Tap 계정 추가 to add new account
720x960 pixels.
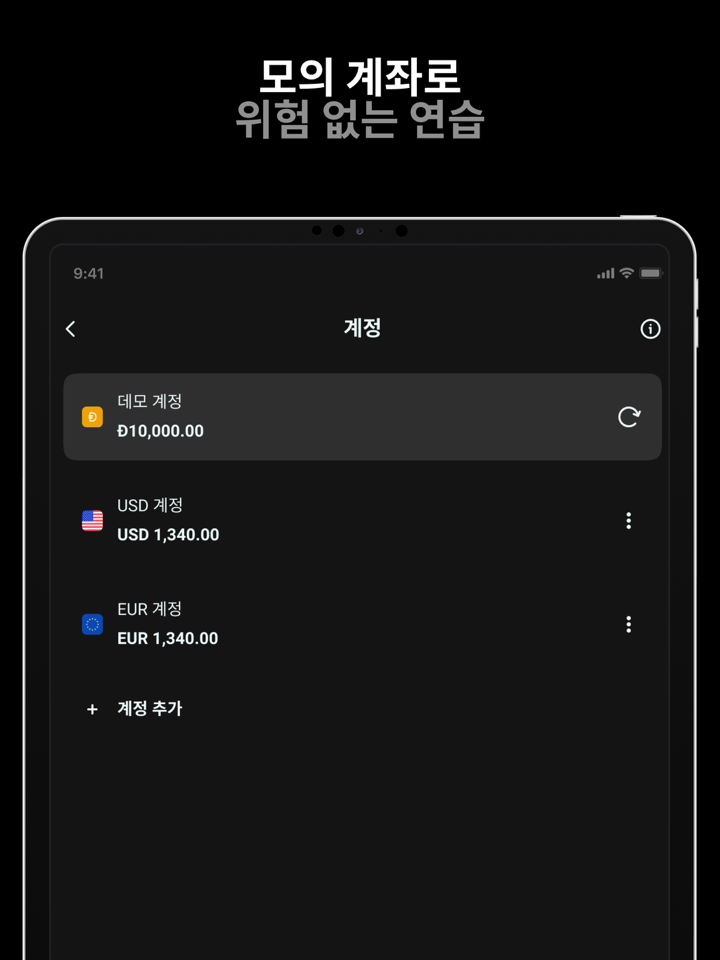pos(148,709)
